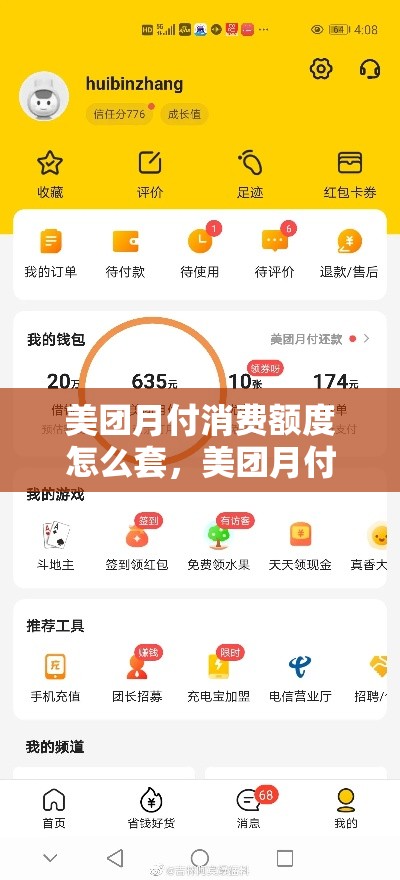Open 美团月付还款 repayment link
Screen dimensions: 400x880
(x=320, y=339)
